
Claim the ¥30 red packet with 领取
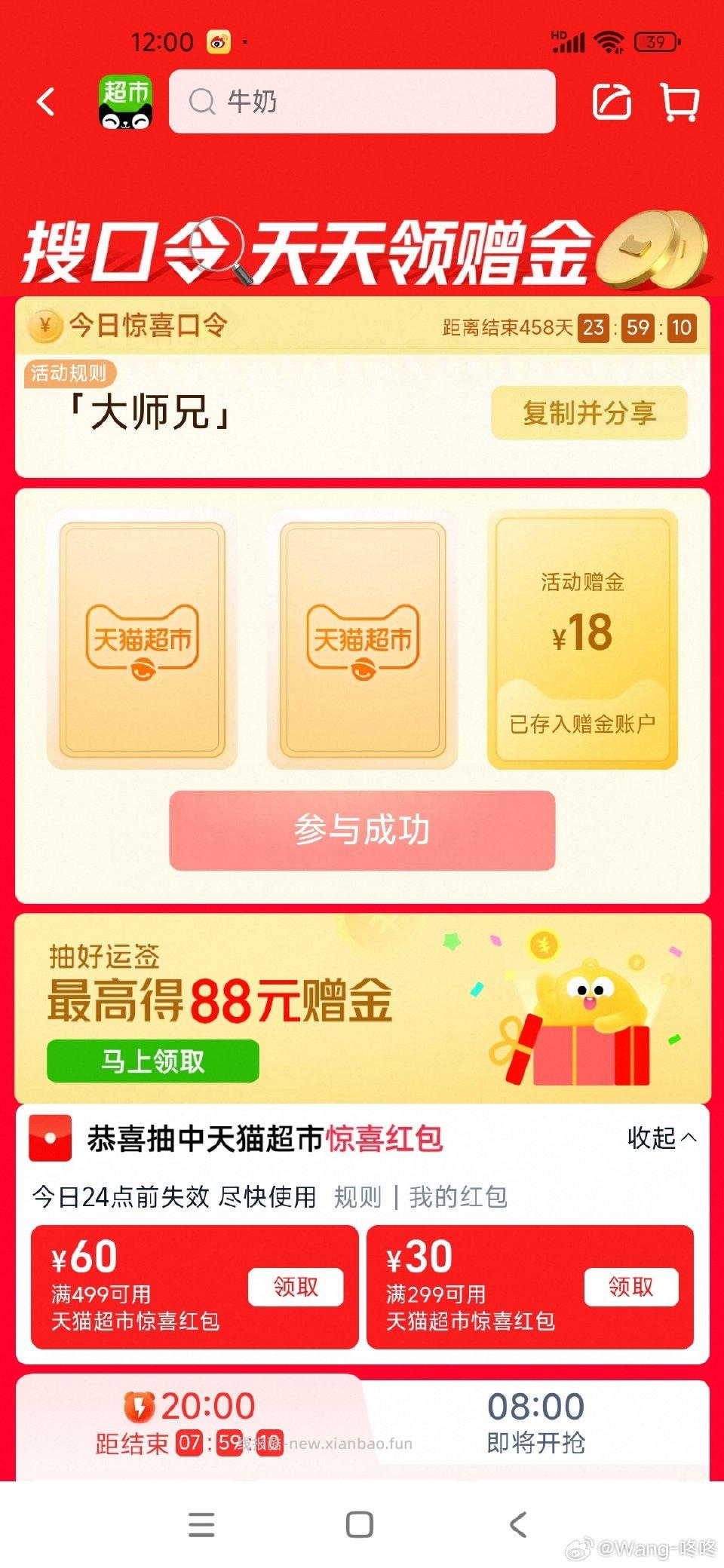click(631, 1287)
